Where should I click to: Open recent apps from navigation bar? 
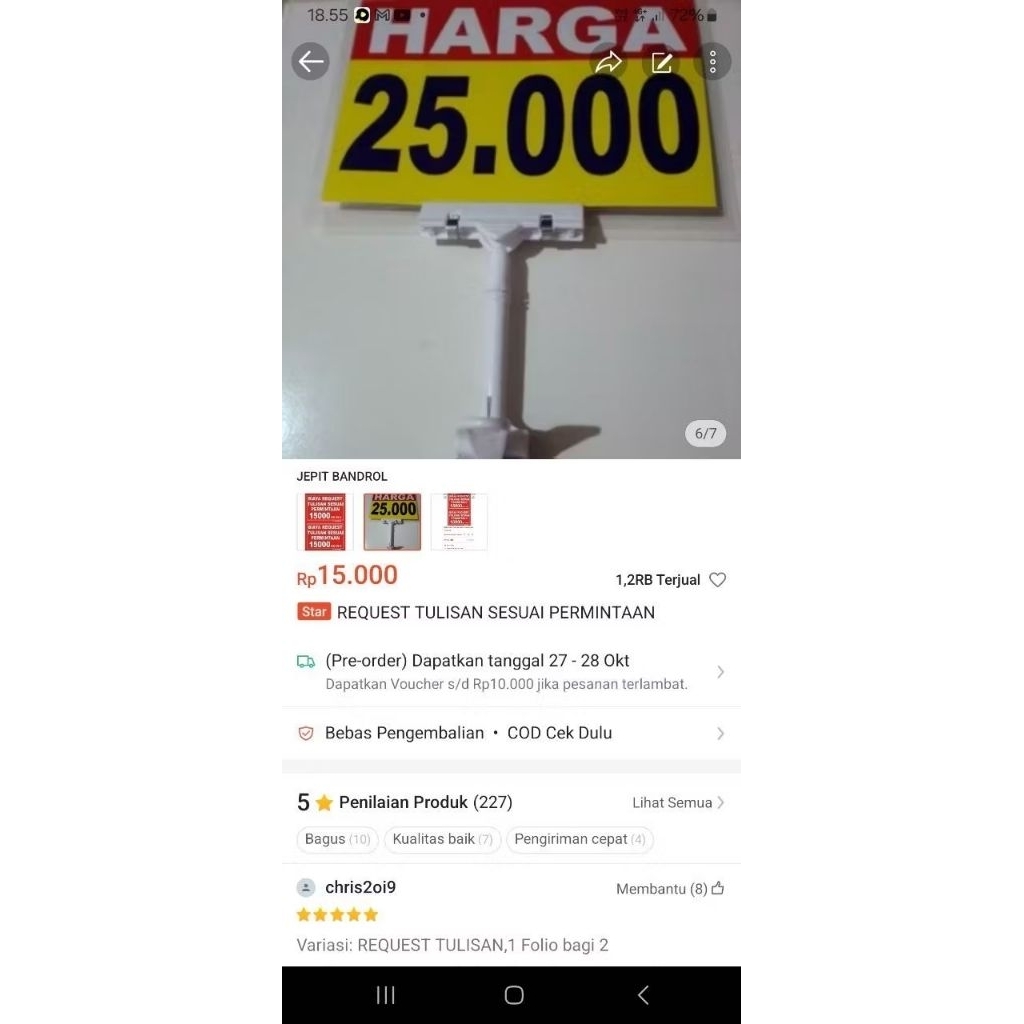point(386,995)
